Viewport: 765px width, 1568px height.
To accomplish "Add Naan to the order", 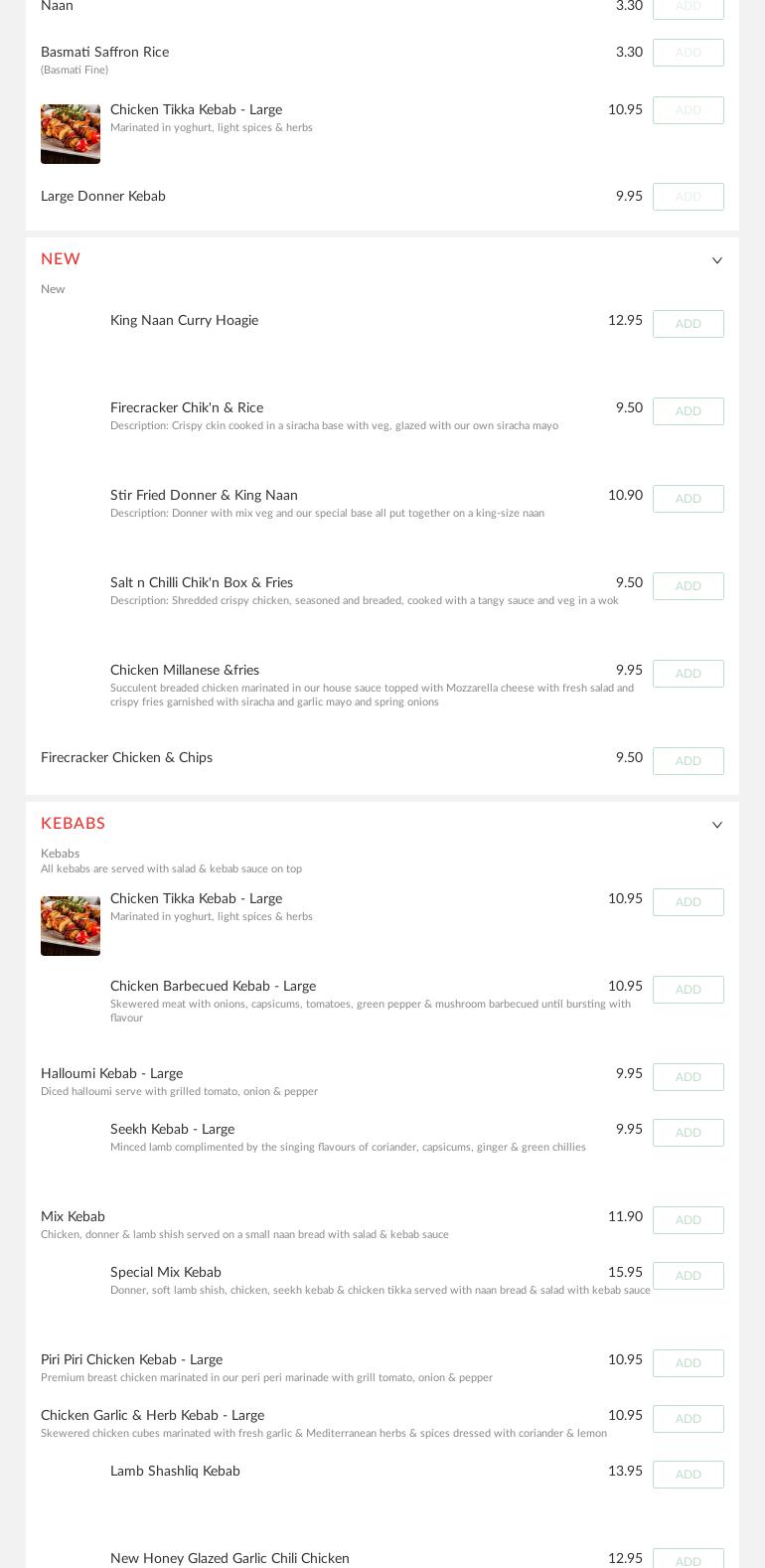I will point(688,6).
